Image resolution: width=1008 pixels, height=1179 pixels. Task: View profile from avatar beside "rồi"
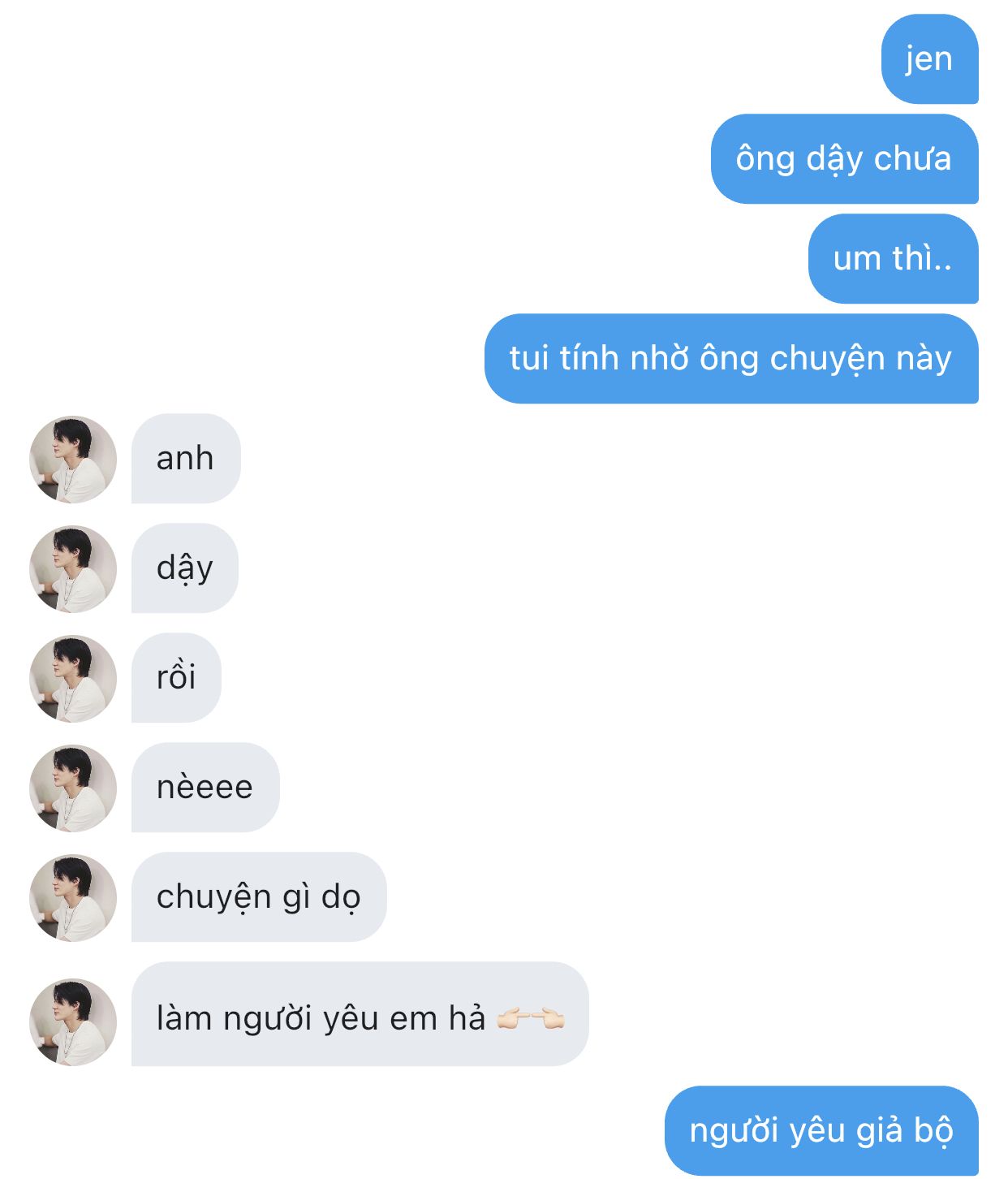pyautogui.click(x=73, y=679)
